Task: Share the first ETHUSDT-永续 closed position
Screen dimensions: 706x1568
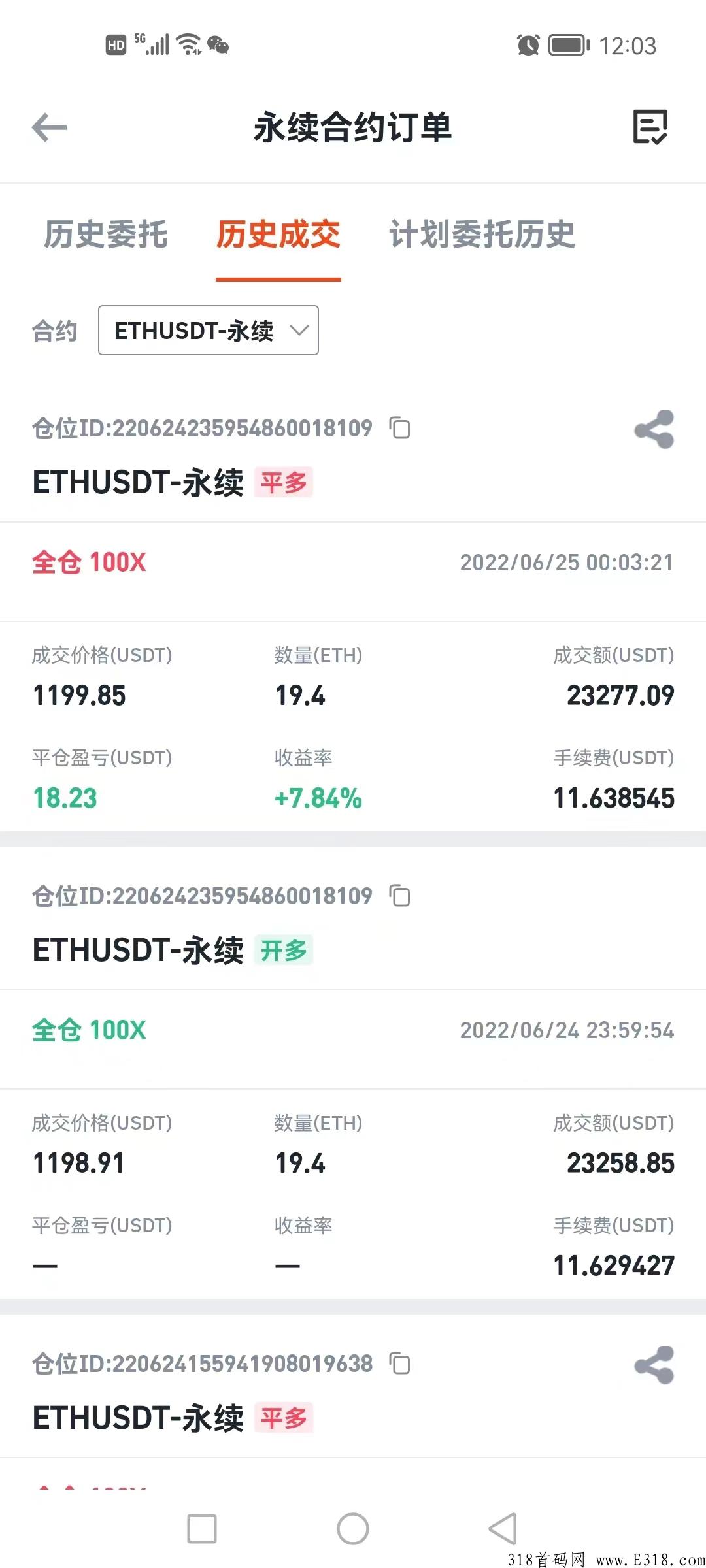Action: (654, 429)
